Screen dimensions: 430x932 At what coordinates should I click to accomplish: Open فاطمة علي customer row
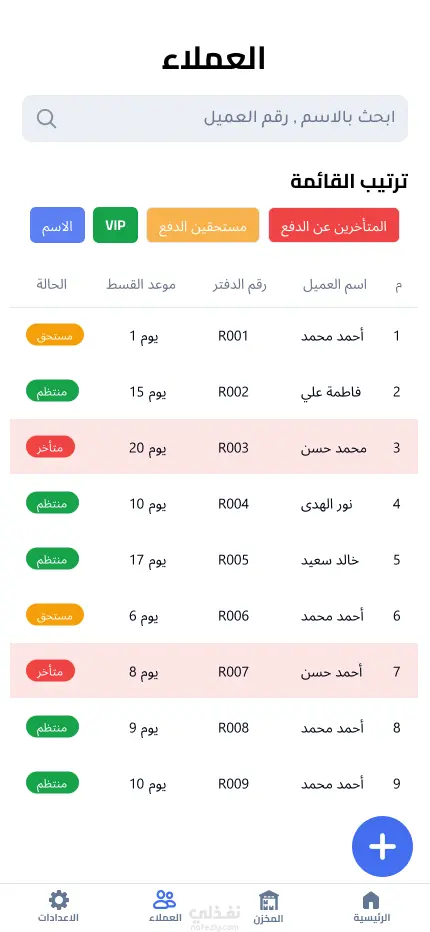point(215,392)
